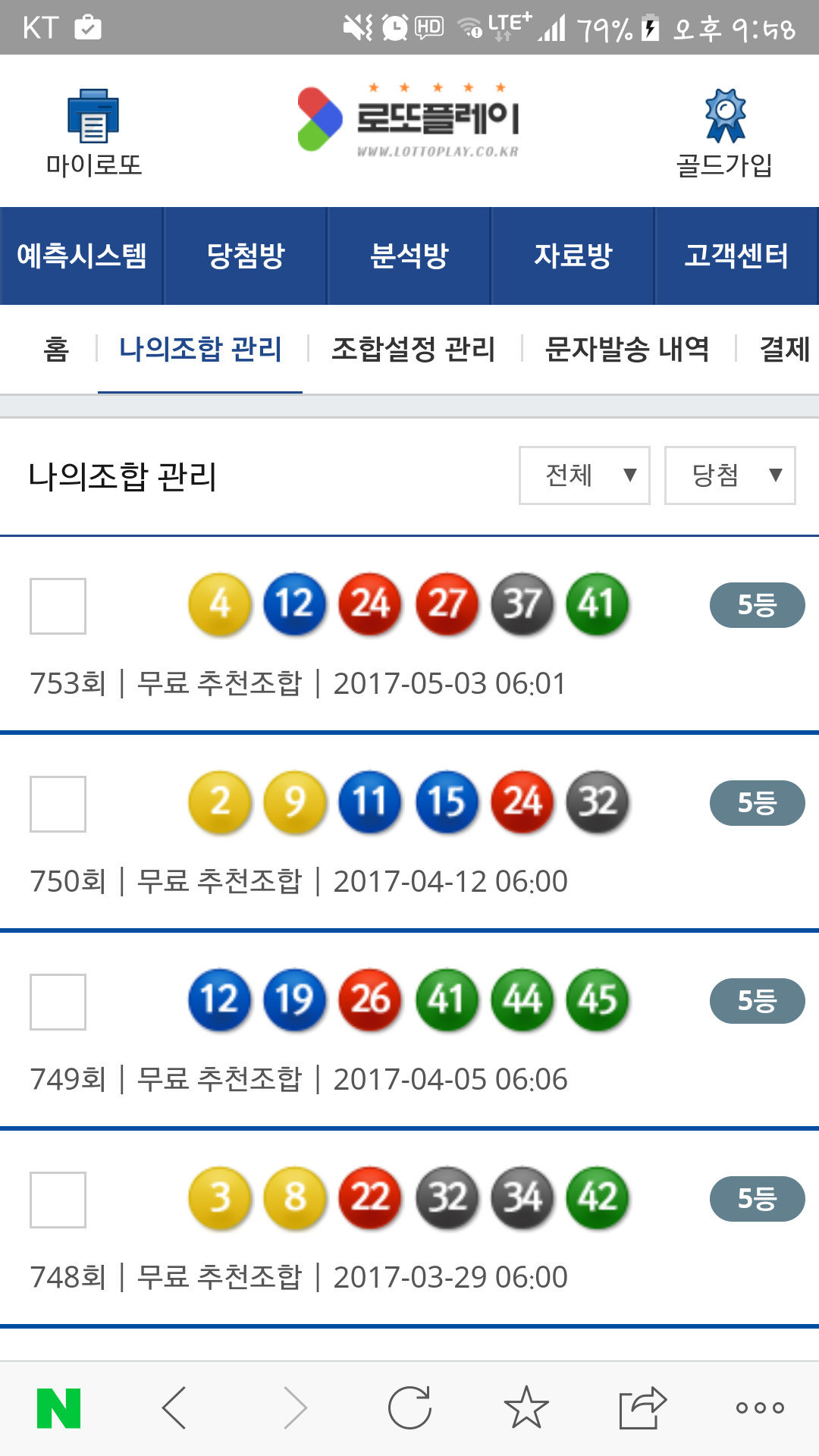This screenshot has height=1456, width=819.
Task: Open 마이로또 printer icon
Action: click(93, 118)
